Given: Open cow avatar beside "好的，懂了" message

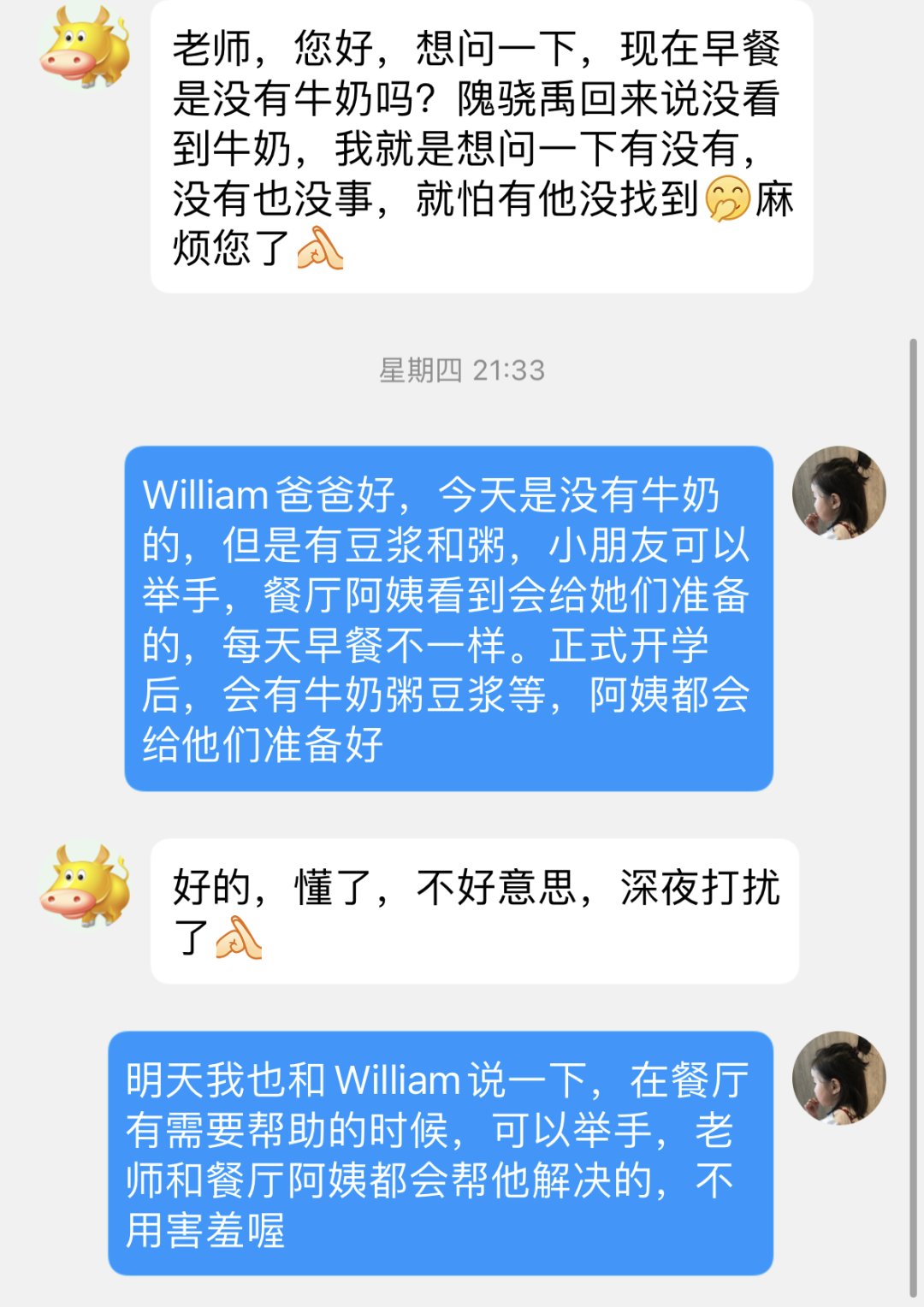Looking at the screenshot, I should [x=86, y=884].
